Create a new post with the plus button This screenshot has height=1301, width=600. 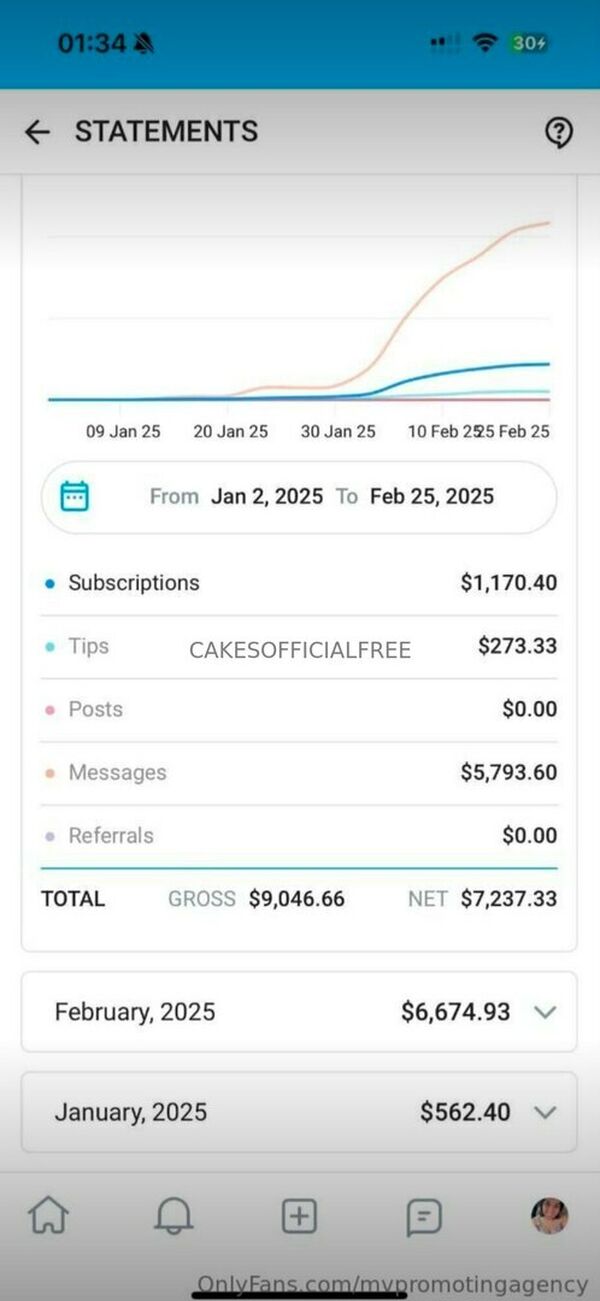tap(299, 1216)
